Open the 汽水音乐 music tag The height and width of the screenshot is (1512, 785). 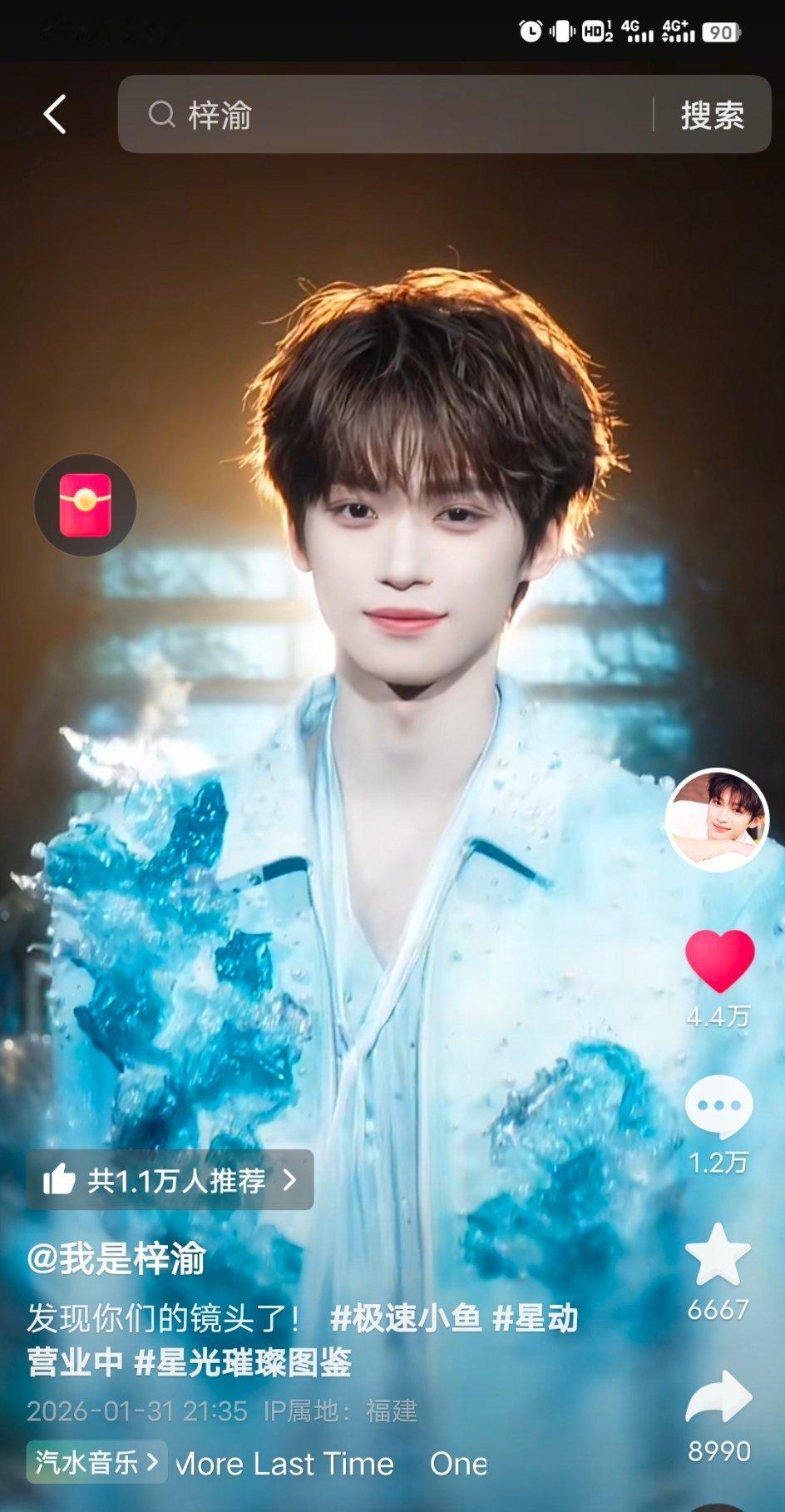click(x=96, y=1462)
